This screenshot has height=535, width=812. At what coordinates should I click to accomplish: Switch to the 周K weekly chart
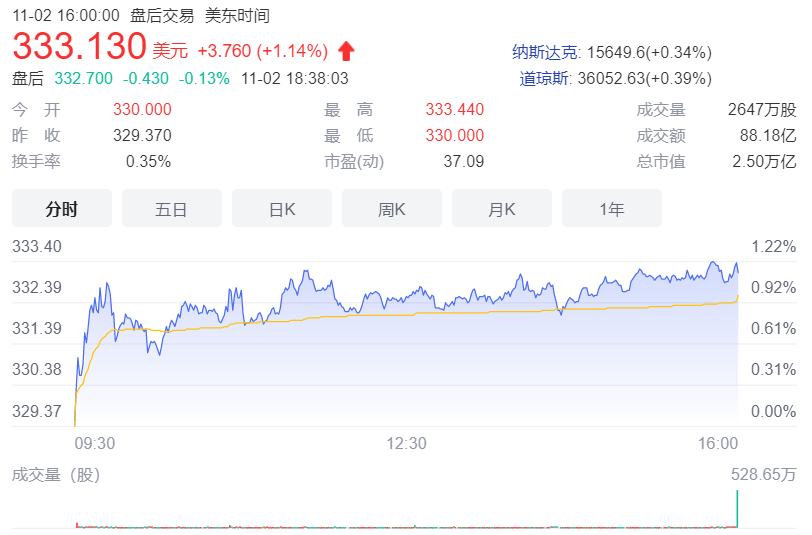click(392, 209)
